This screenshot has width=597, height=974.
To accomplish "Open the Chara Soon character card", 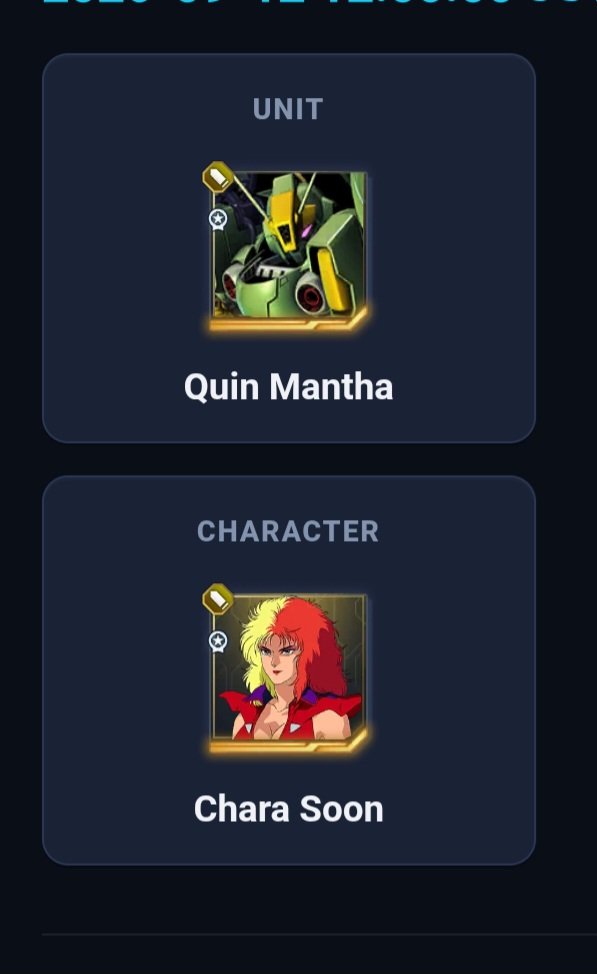I will [289, 670].
